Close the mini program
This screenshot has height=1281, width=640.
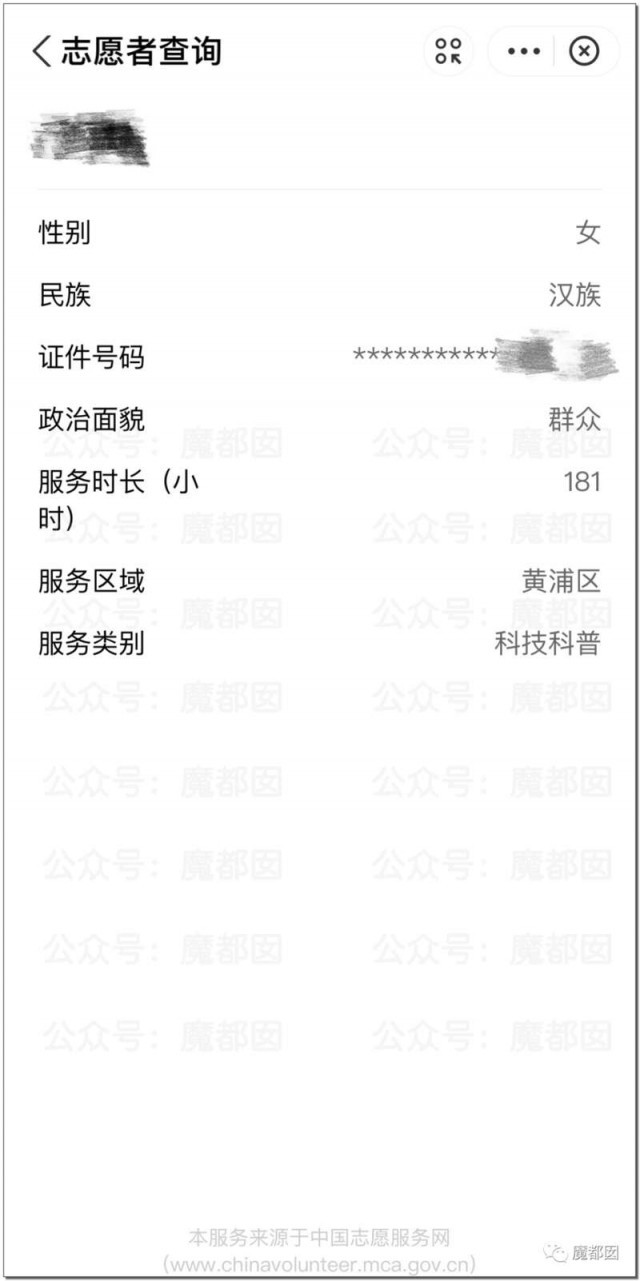(584, 51)
